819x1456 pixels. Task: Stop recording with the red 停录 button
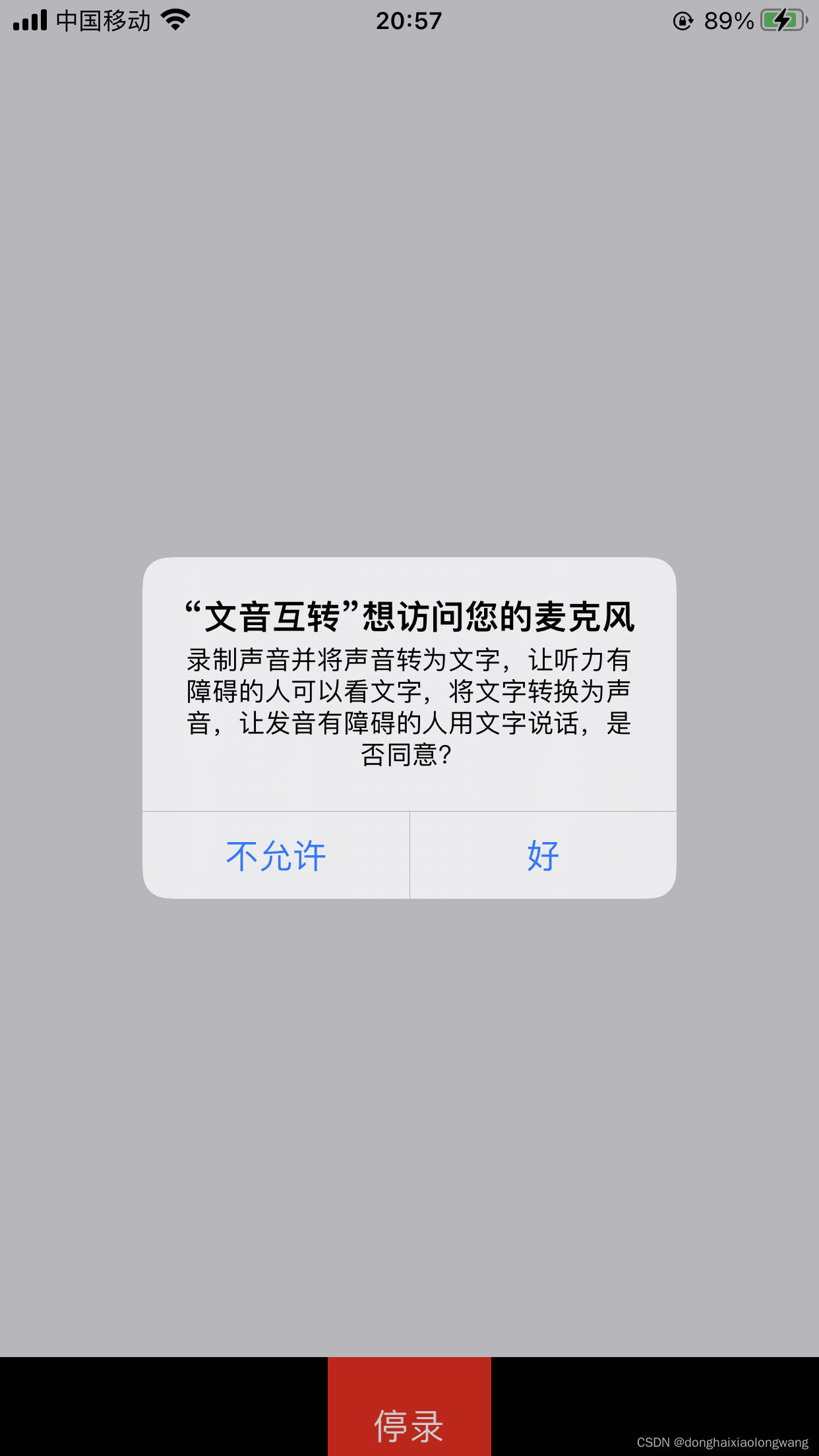tap(409, 1406)
